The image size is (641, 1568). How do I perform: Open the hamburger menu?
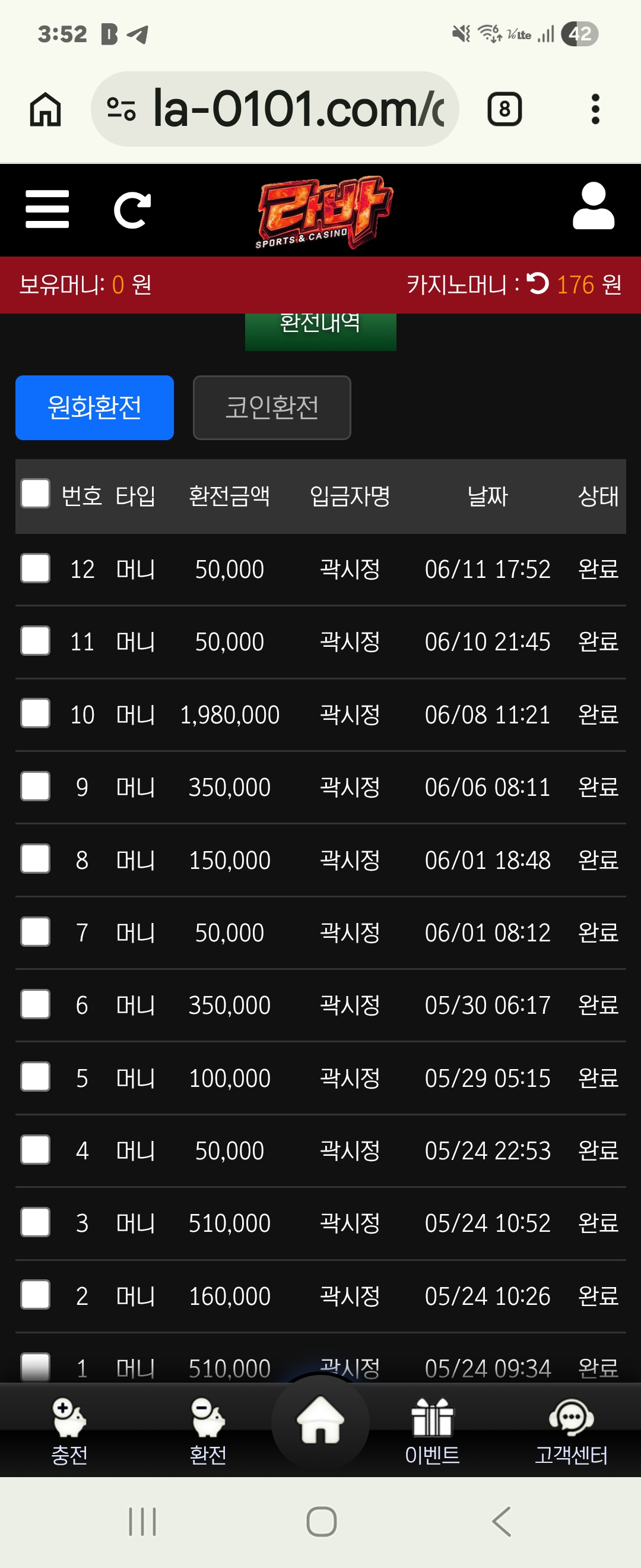pos(47,209)
